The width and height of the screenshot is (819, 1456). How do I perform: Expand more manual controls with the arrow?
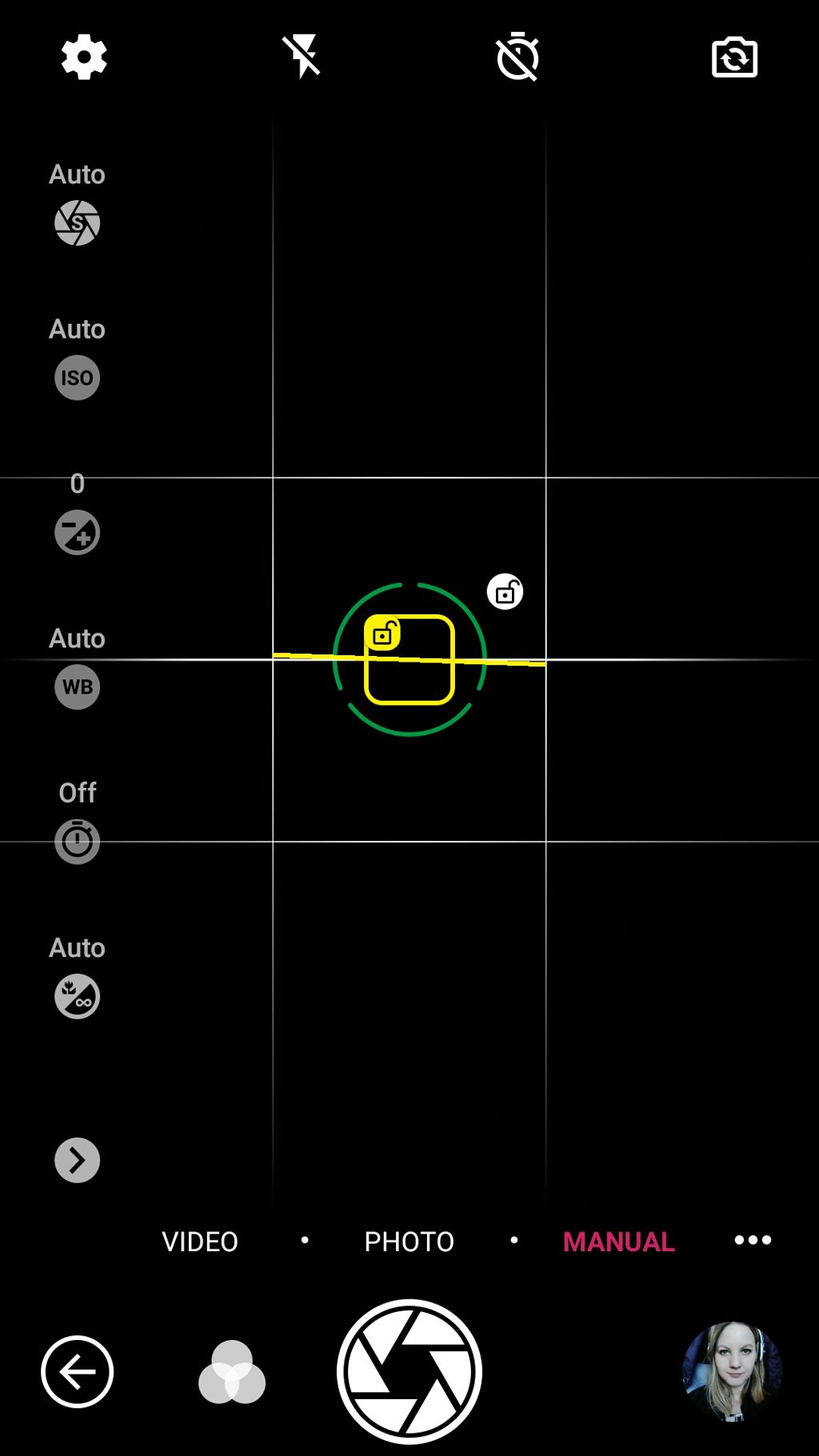click(77, 1159)
